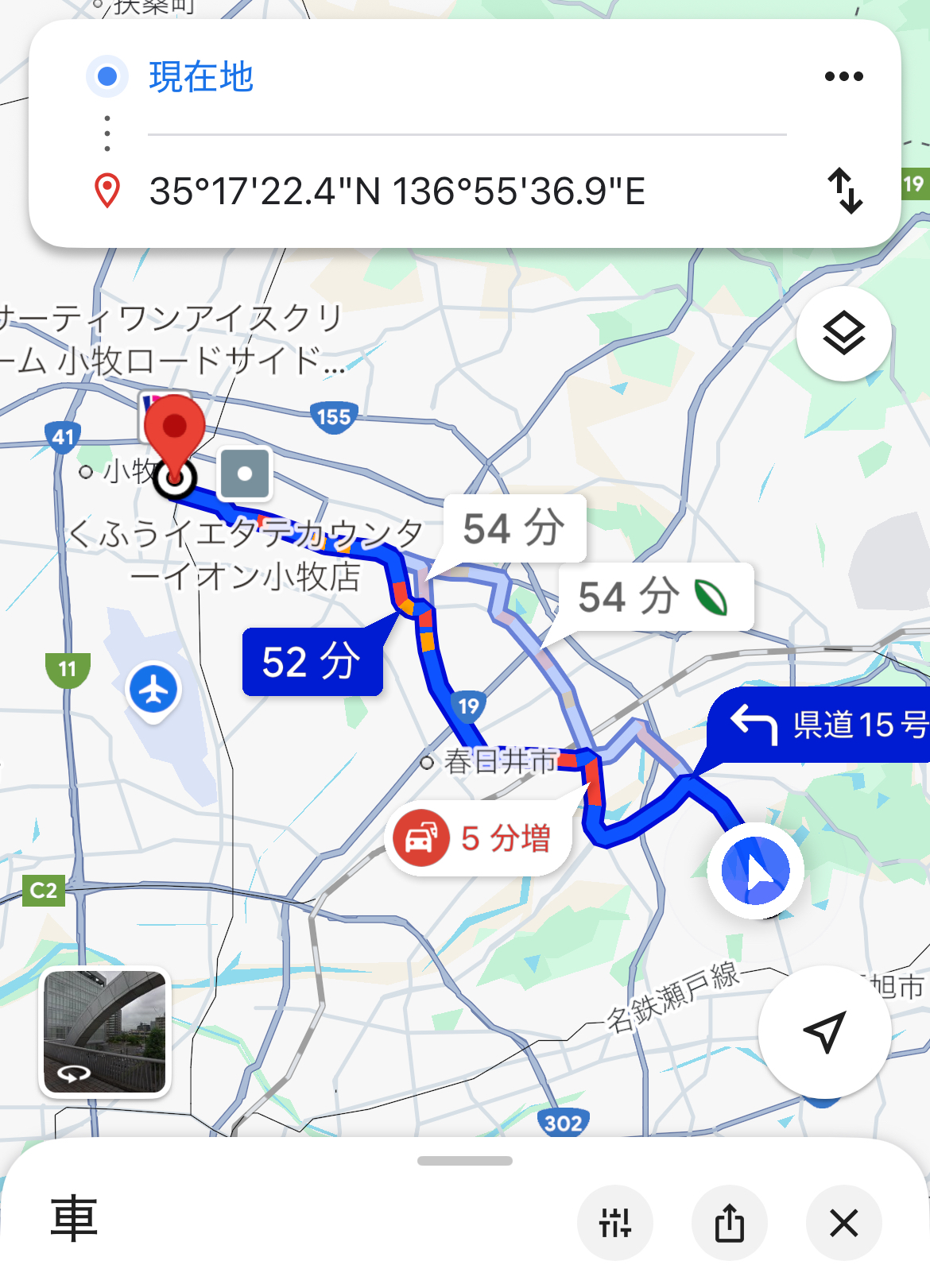View the 5 分増 traffic delay info
This screenshot has width=930, height=1288.
[479, 838]
